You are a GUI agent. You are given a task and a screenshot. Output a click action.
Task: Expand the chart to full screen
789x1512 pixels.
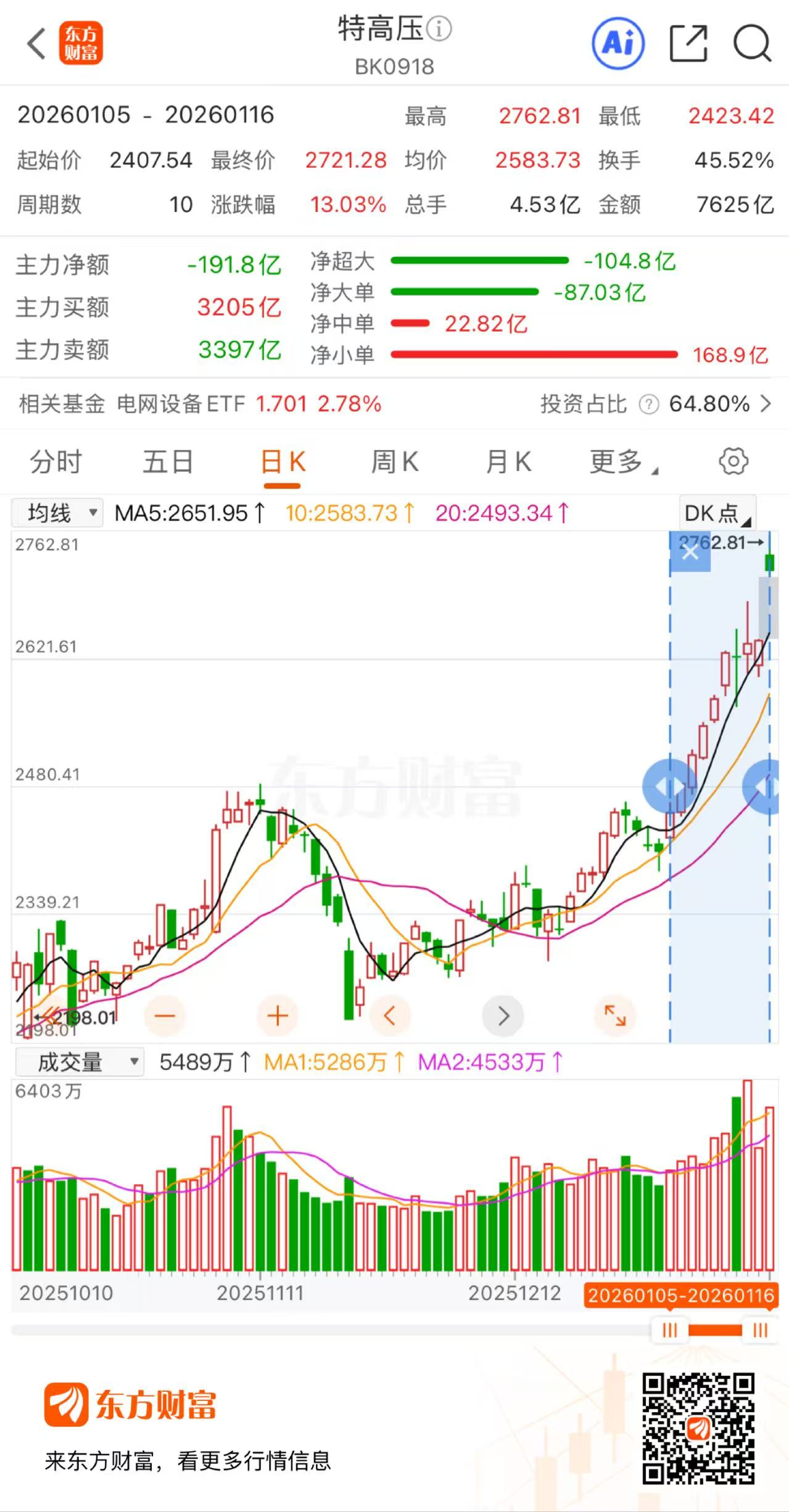615,1016
